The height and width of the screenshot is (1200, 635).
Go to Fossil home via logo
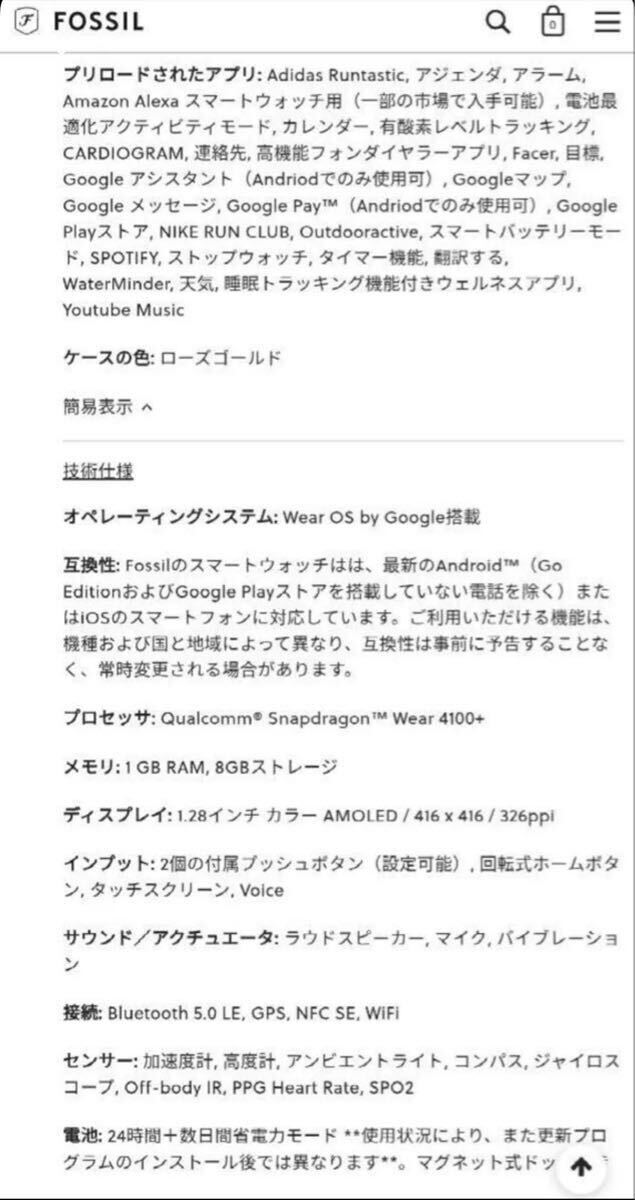[79, 22]
